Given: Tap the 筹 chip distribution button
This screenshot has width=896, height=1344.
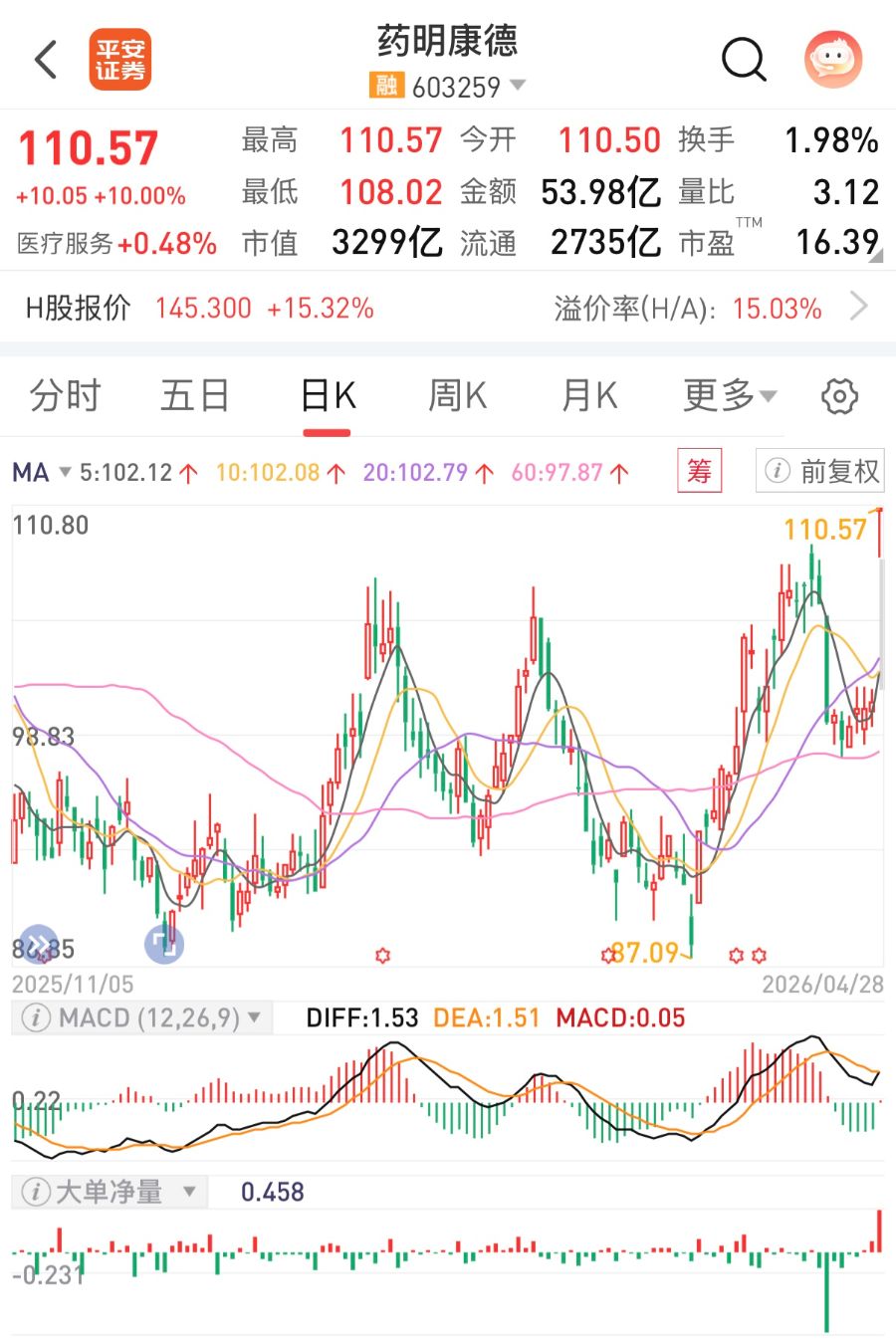Looking at the screenshot, I should click(699, 471).
